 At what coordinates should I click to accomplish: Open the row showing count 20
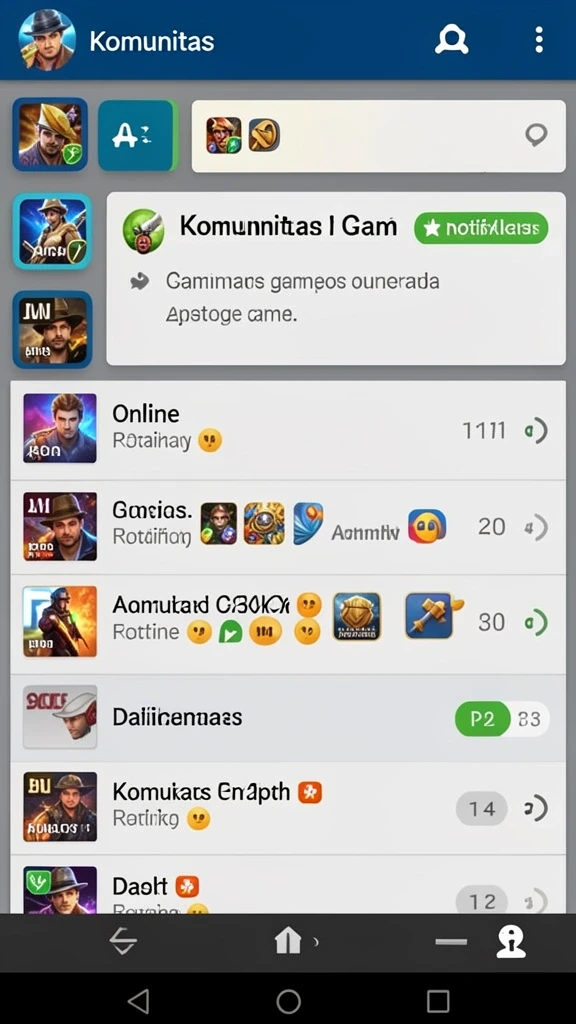pos(288,528)
